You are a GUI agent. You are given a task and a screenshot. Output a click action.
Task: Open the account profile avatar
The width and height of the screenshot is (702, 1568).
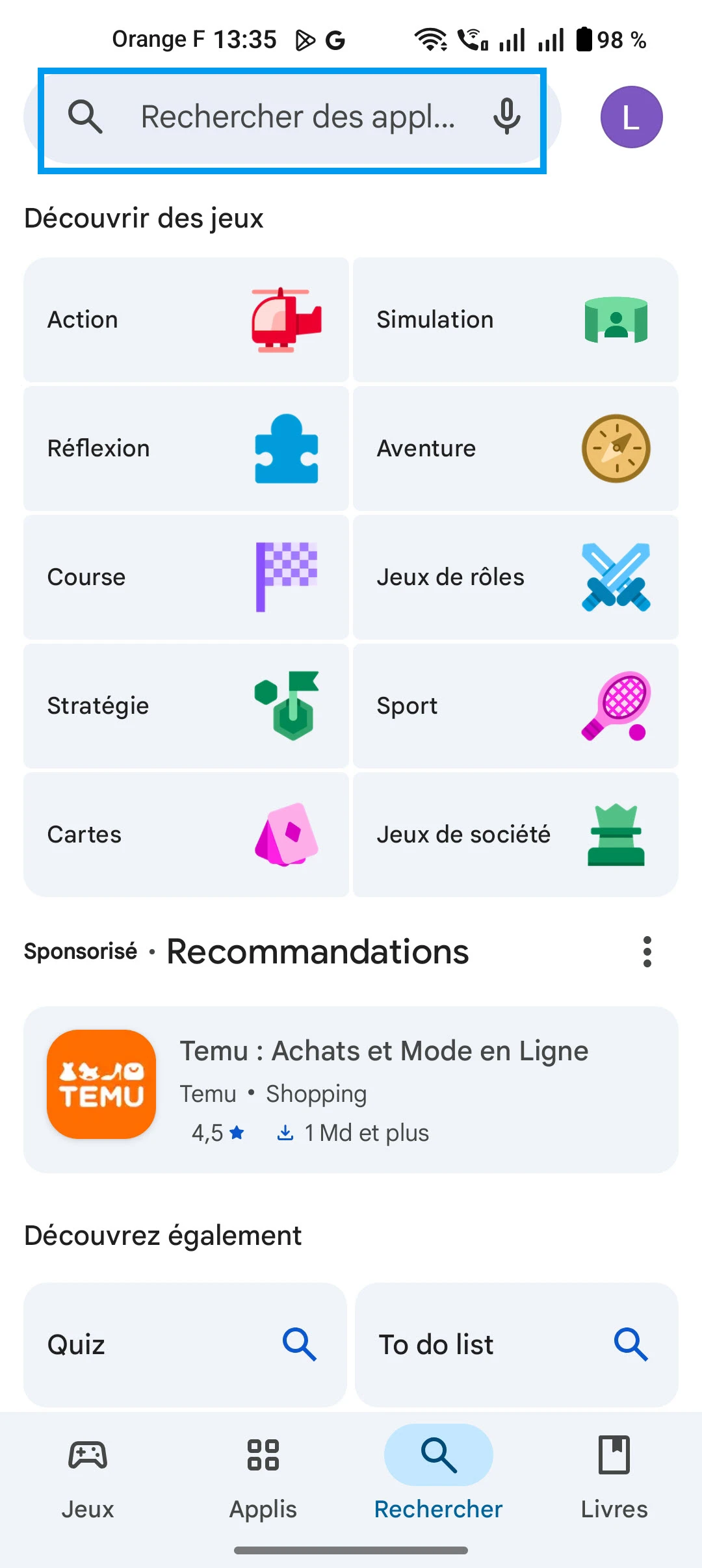pos(631,118)
